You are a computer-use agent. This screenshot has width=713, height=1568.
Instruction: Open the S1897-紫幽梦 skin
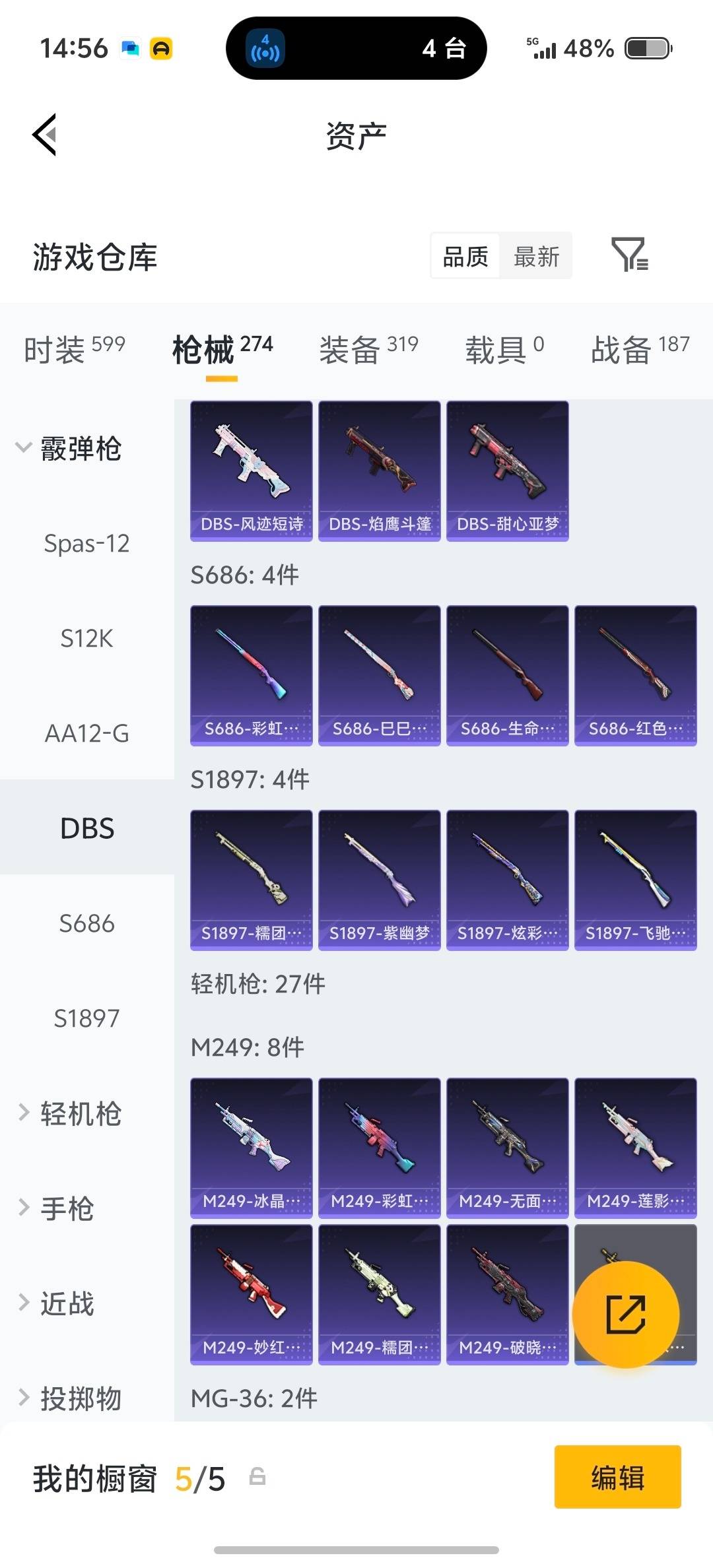379,878
